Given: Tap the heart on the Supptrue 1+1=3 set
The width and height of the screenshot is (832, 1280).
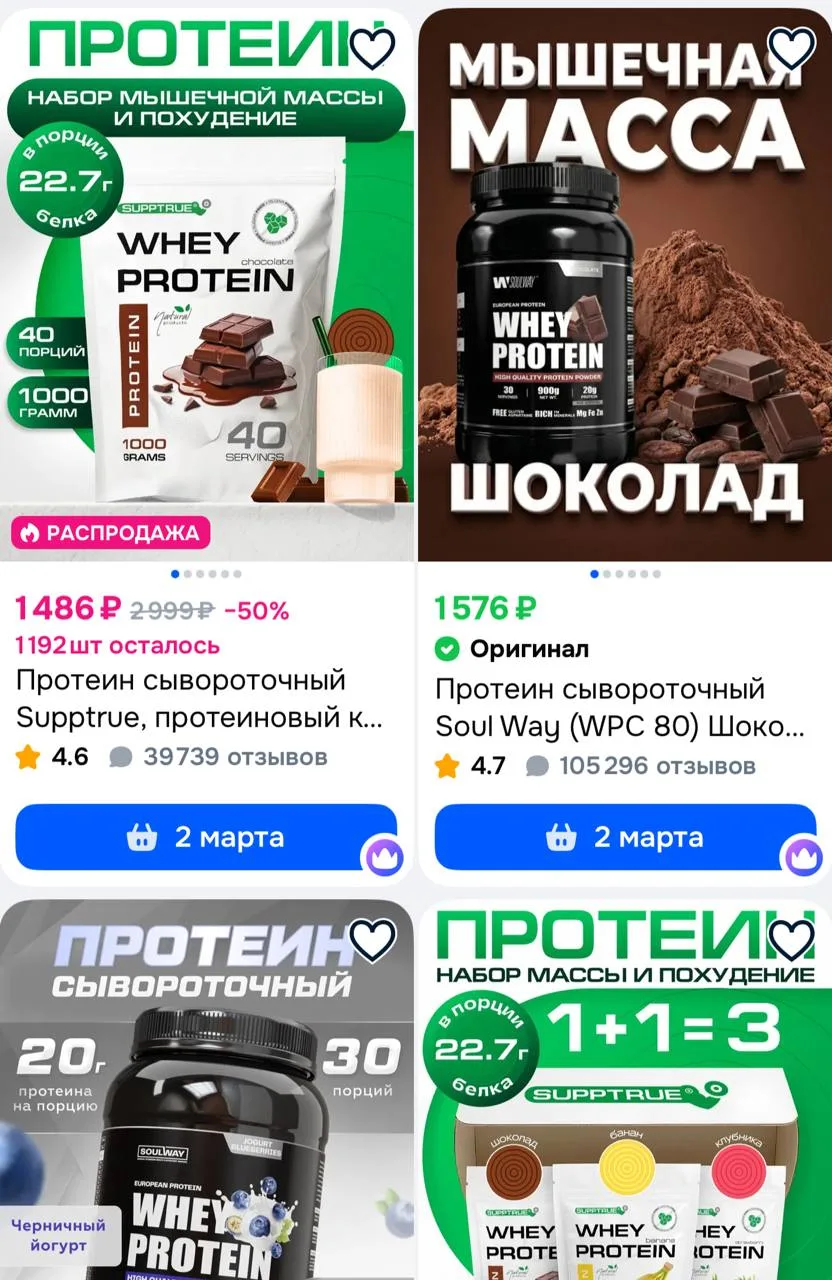Looking at the screenshot, I should (791, 940).
